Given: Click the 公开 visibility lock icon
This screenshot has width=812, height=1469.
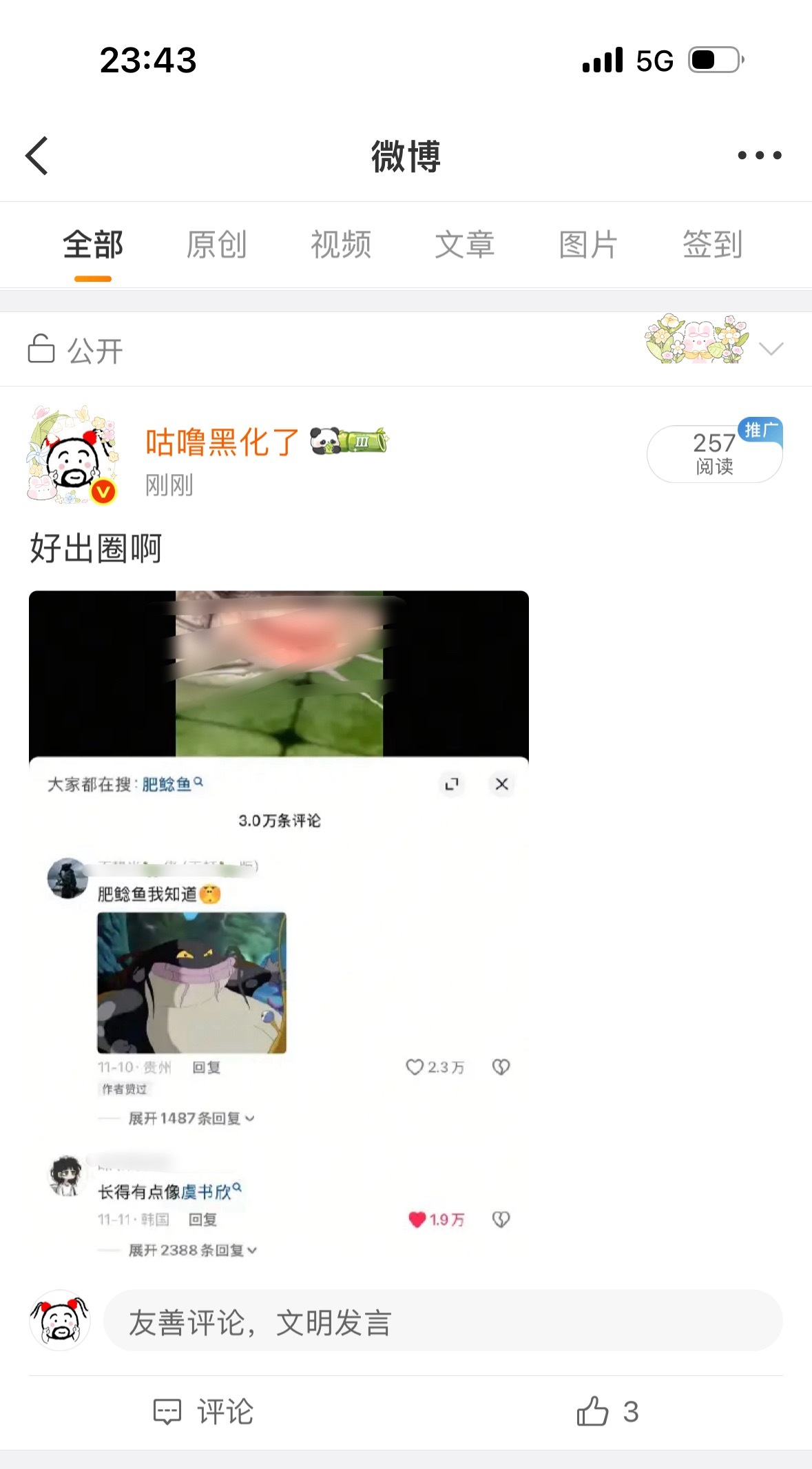Looking at the screenshot, I should (42, 349).
